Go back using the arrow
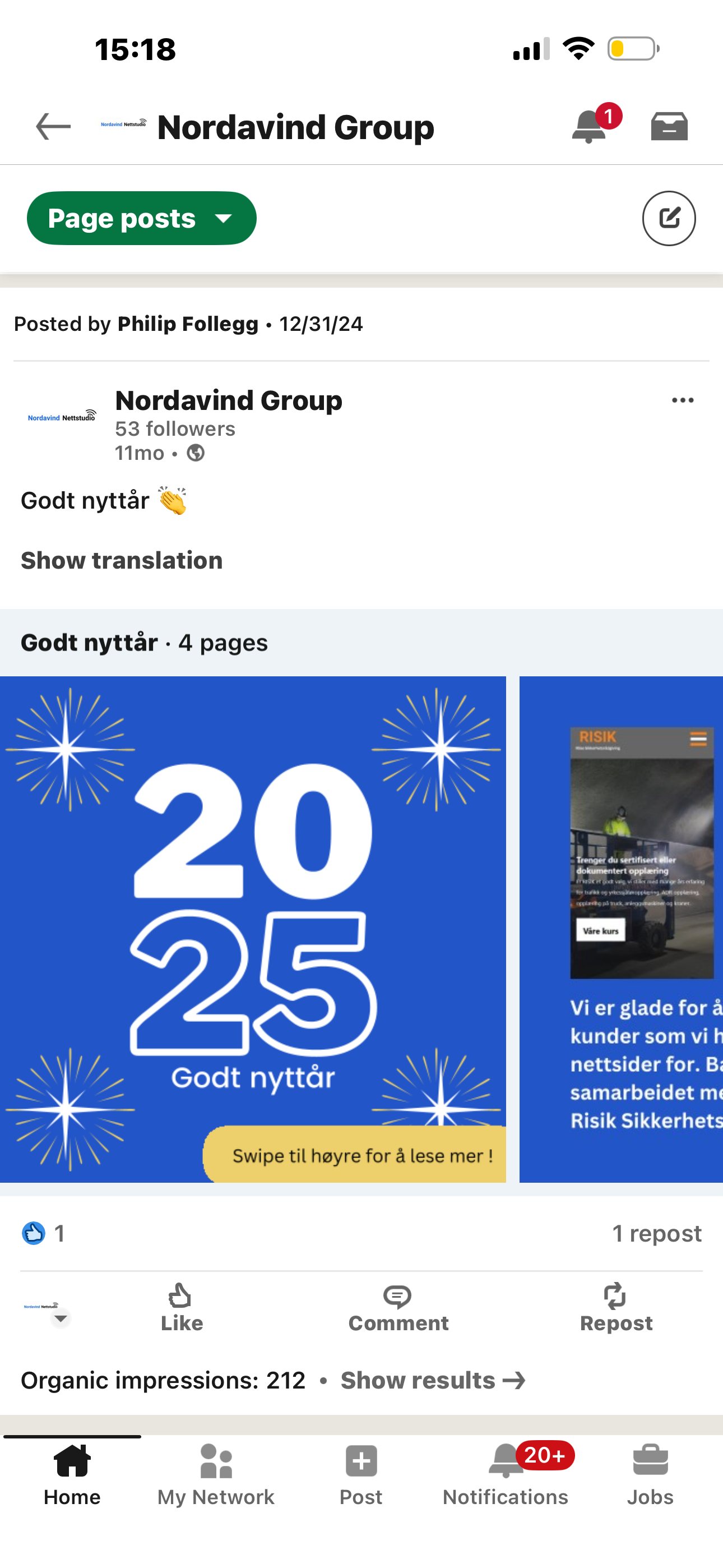The image size is (723, 1568). (54, 127)
